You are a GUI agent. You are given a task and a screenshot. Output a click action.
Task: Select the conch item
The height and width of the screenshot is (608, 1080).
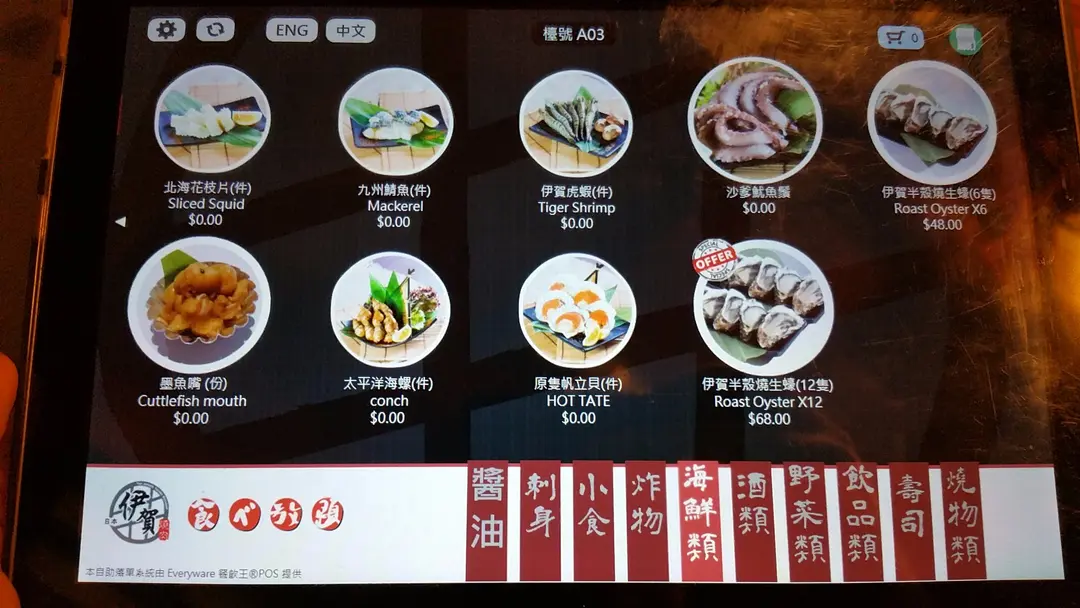[x=390, y=308]
